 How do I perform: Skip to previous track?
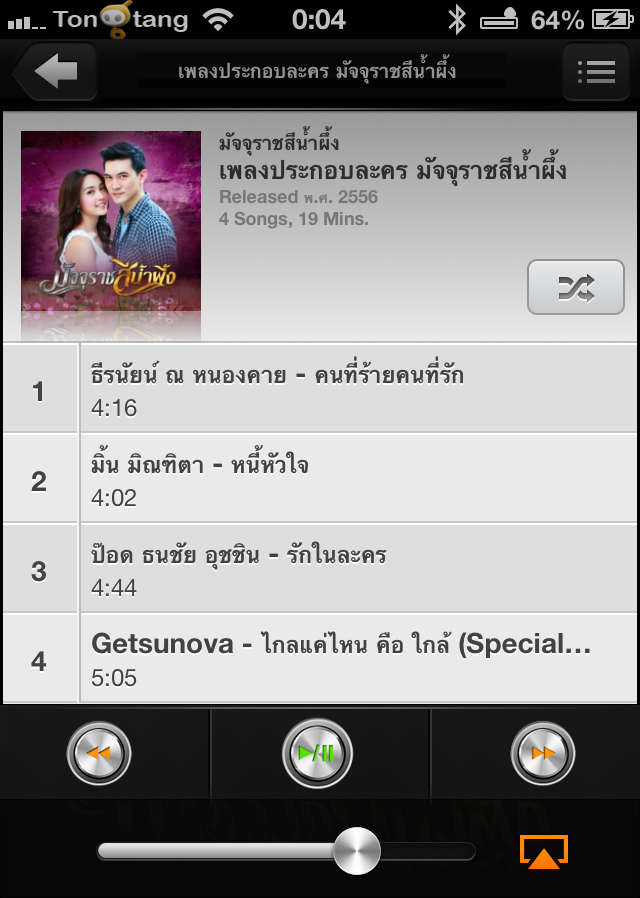(99, 753)
